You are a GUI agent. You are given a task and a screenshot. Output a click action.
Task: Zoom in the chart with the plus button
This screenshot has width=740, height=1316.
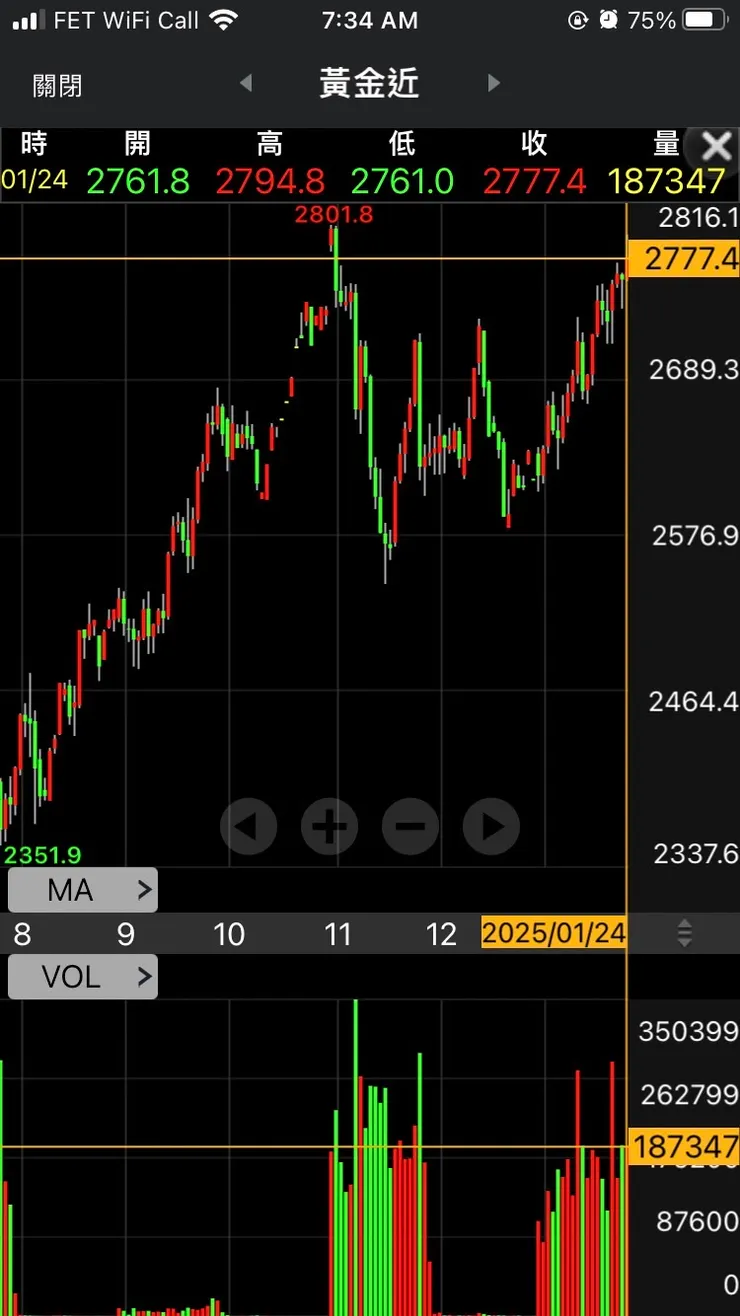tap(329, 827)
